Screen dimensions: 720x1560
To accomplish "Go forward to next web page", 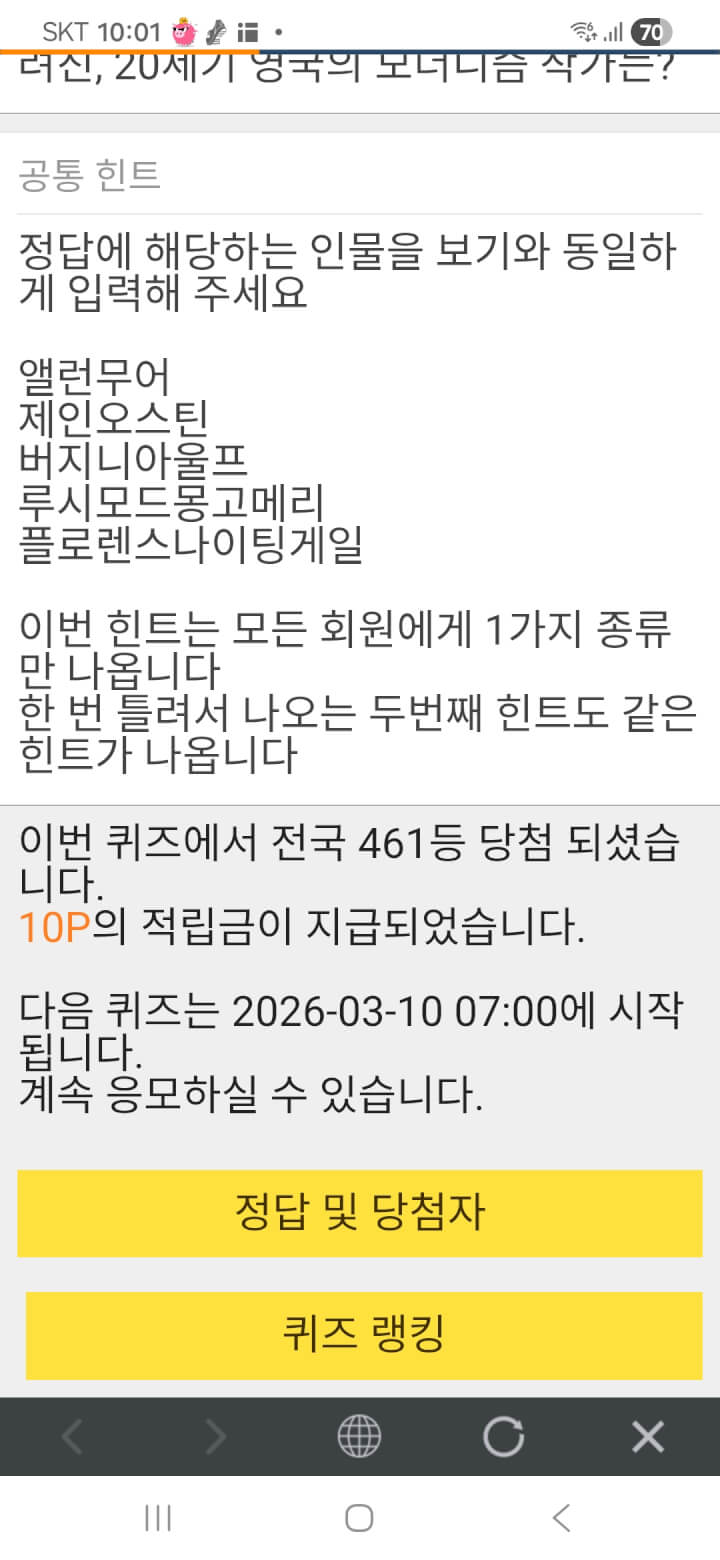I will (x=215, y=1438).
